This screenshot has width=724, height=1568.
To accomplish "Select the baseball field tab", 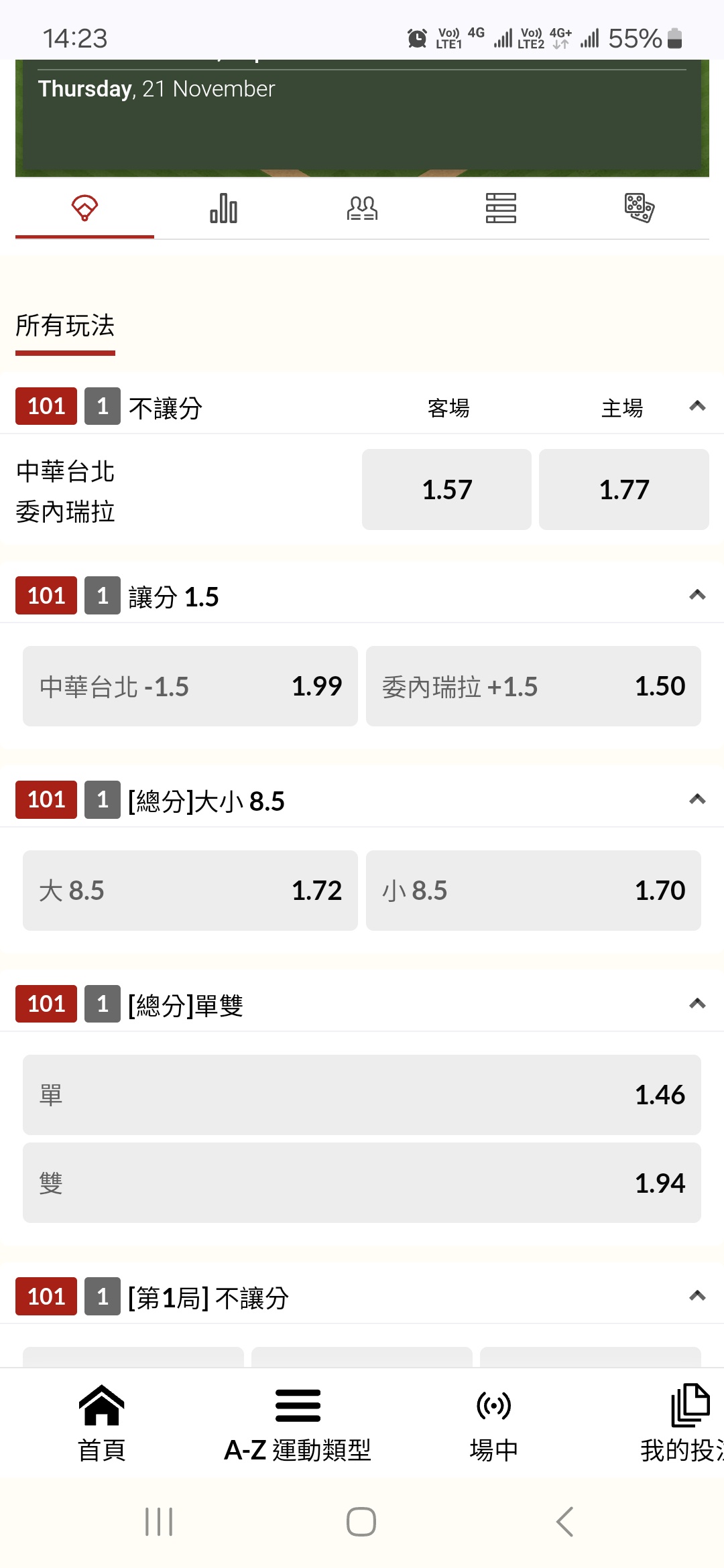I will pos(84,208).
